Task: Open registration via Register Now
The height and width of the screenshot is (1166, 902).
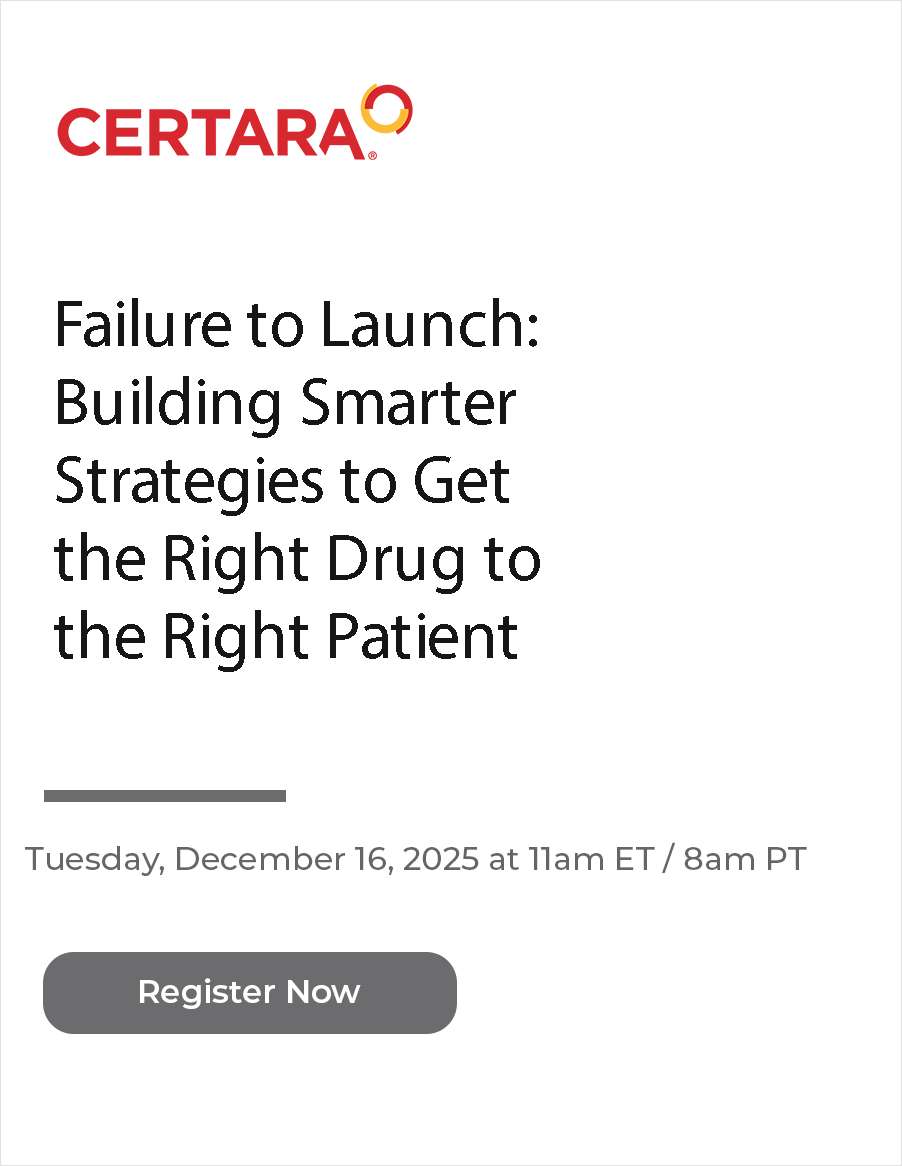Action: pyautogui.click(x=249, y=992)
